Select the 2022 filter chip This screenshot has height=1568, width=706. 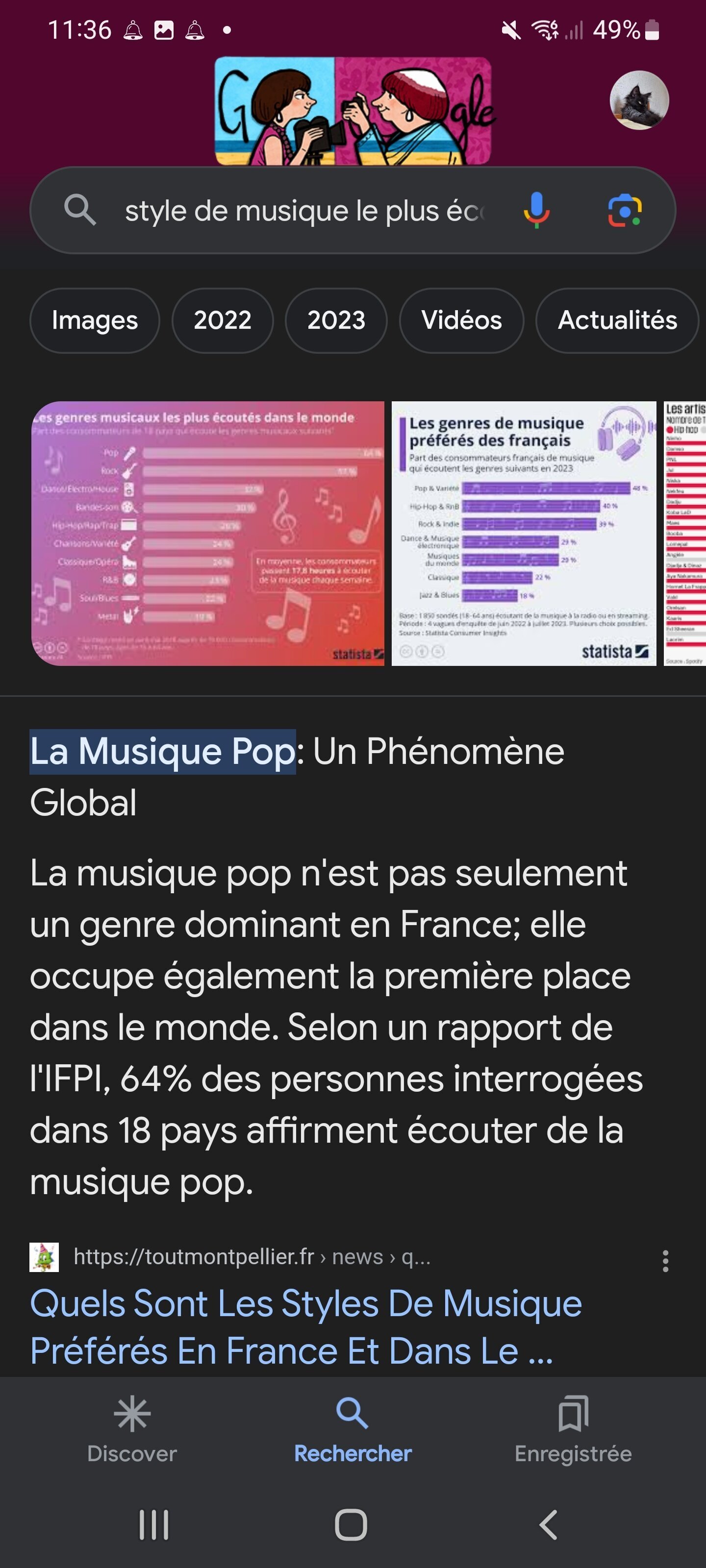[222, 320]
